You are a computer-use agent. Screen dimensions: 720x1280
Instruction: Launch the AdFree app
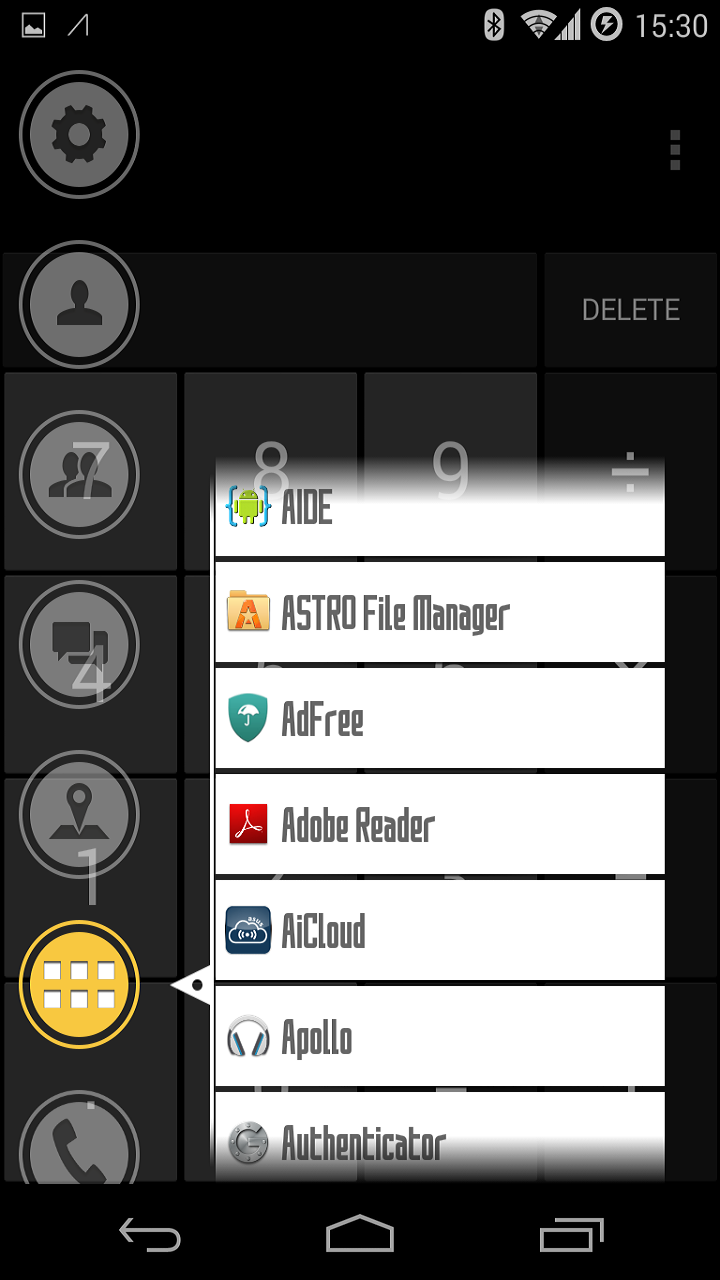point(440,718)
